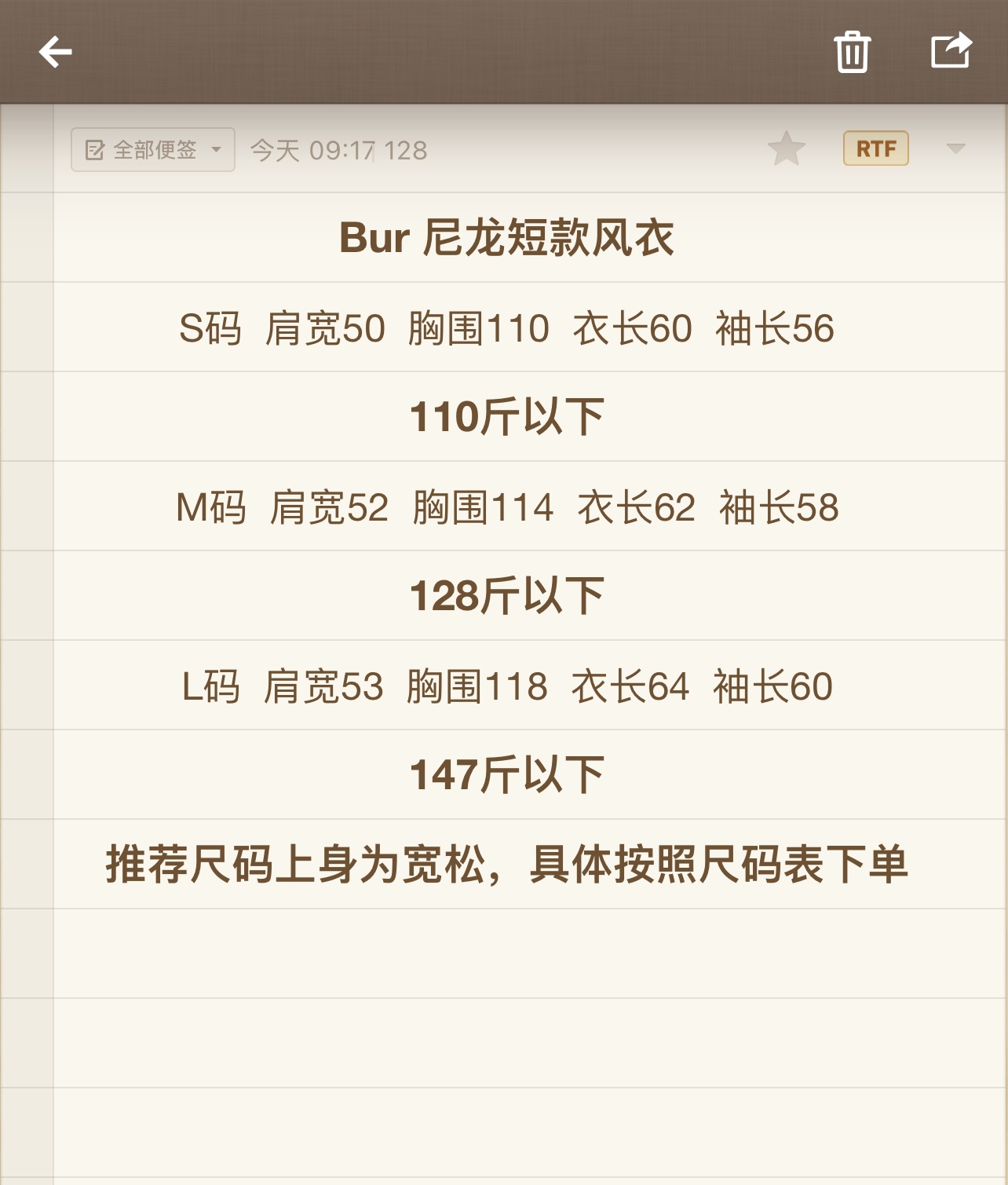
Task: Go back using the arrow icon
Action: coord(55,53)
